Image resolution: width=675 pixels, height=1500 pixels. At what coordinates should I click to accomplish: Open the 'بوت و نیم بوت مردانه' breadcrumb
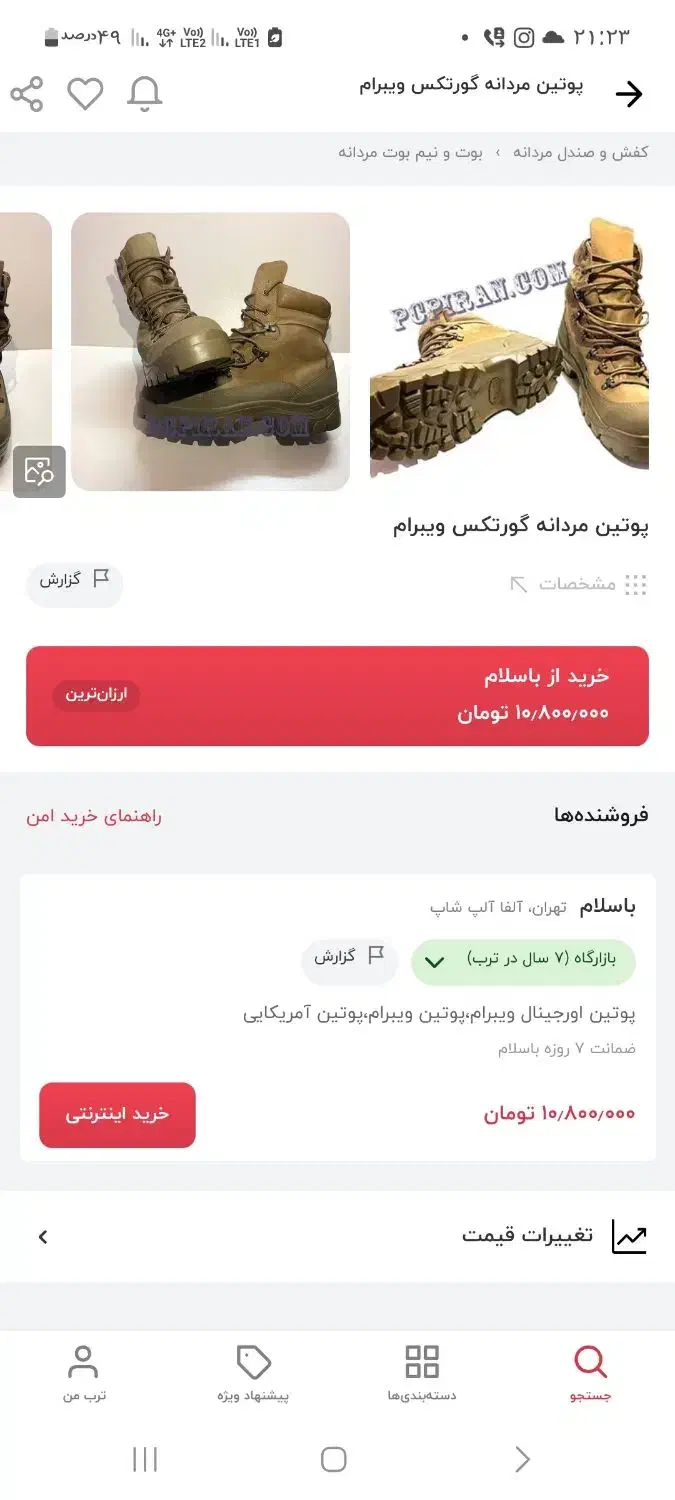tap(410, 152)
